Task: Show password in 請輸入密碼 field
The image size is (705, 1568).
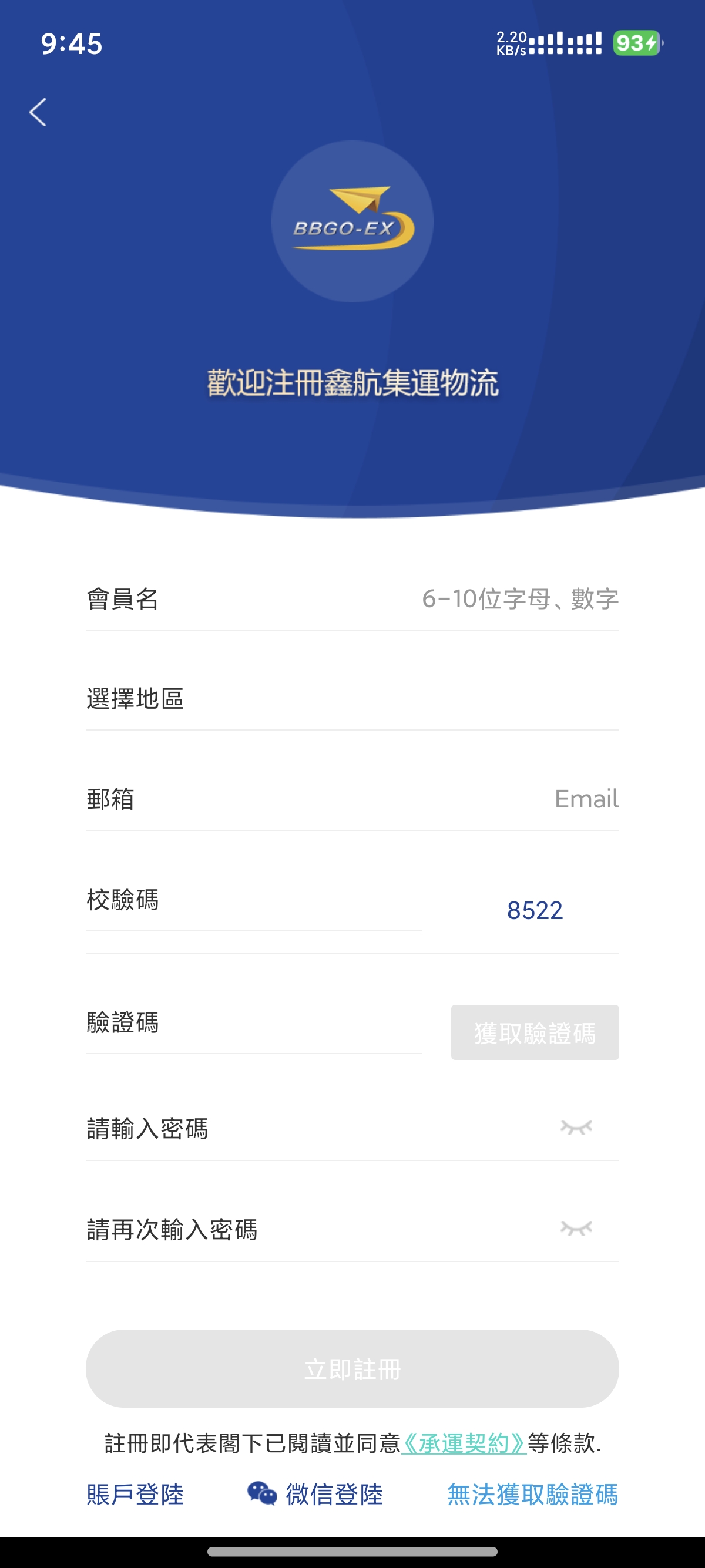Action: [x=576, y=1128]
